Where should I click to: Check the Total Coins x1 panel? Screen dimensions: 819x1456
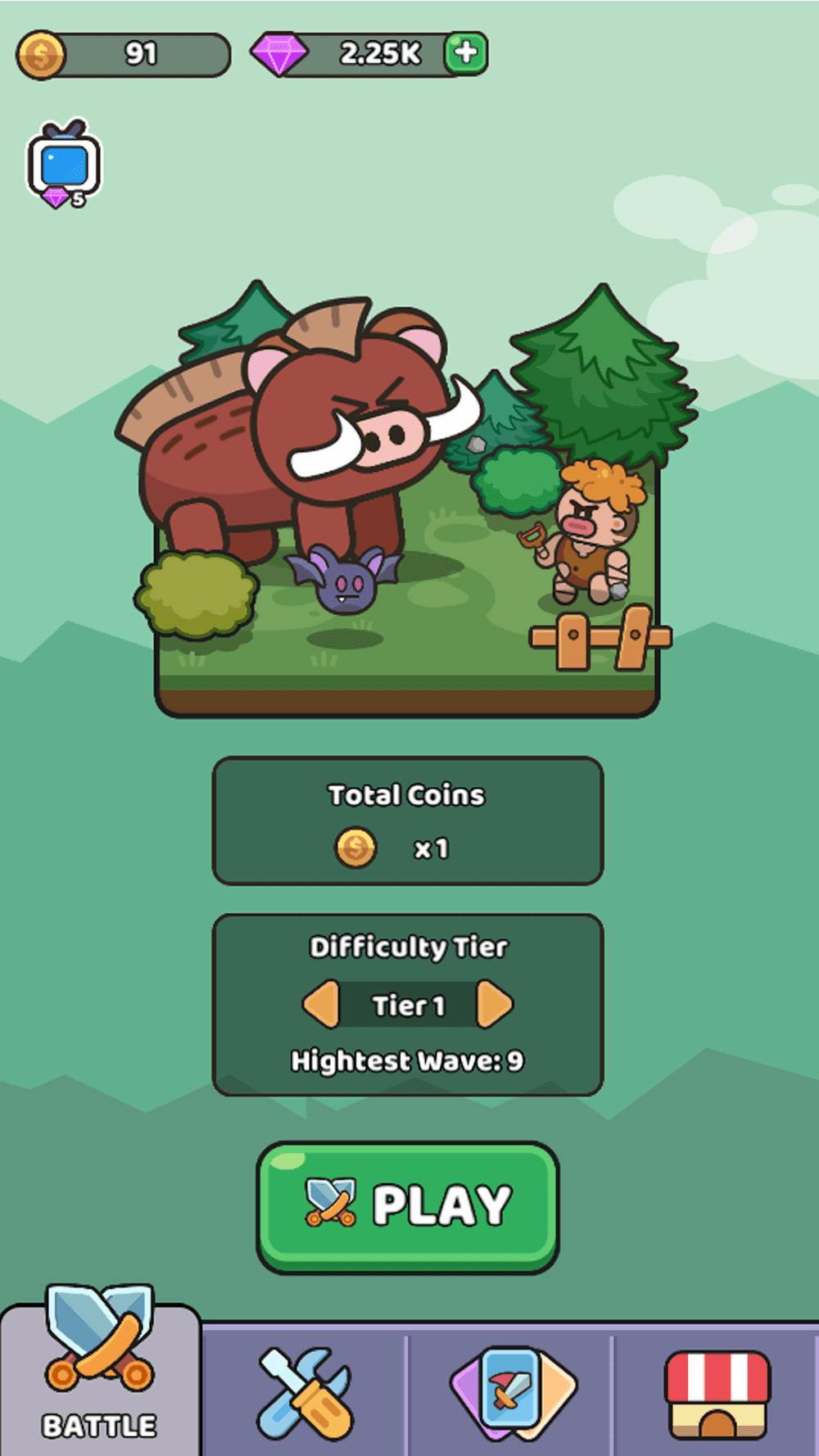[409, 821]
